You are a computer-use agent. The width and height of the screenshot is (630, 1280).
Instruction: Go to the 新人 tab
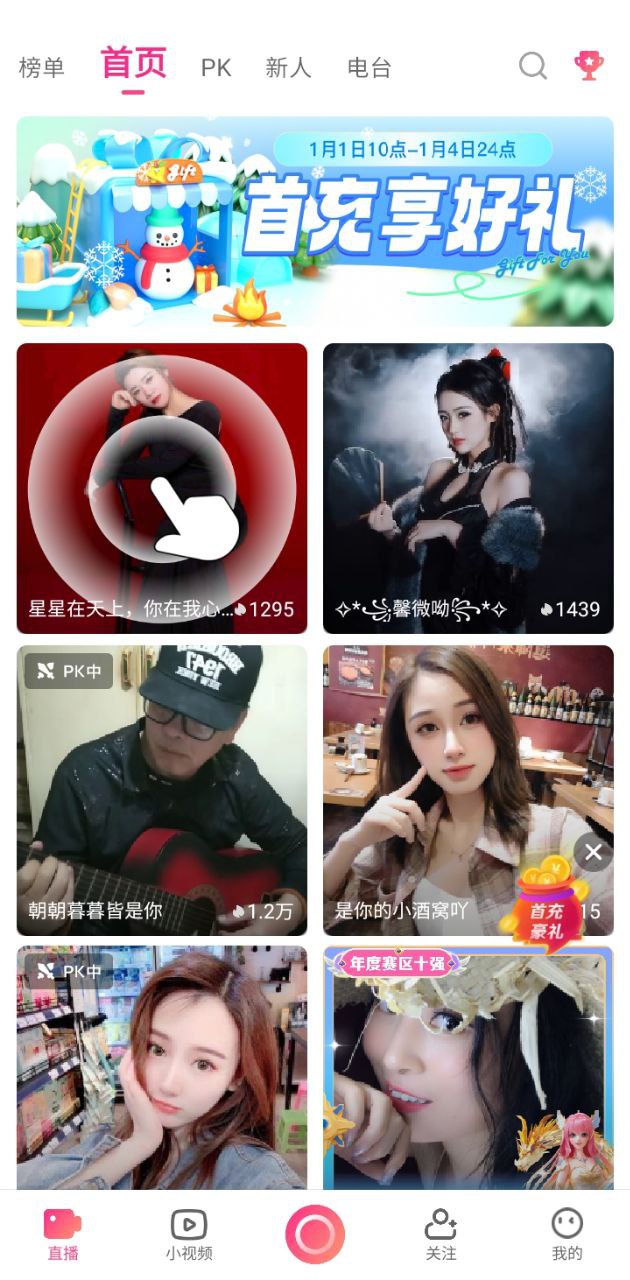pos(288,68)
